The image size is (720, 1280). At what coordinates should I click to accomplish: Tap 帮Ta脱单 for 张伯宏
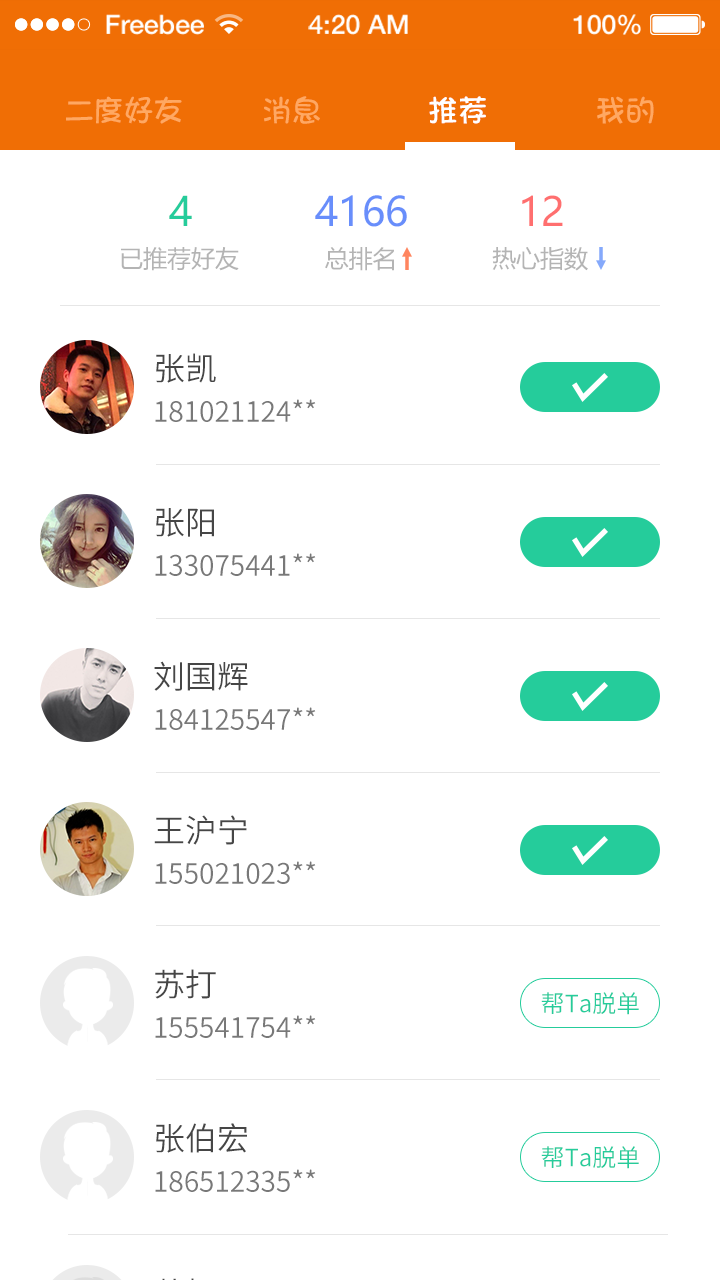[x=589, y=1157]
